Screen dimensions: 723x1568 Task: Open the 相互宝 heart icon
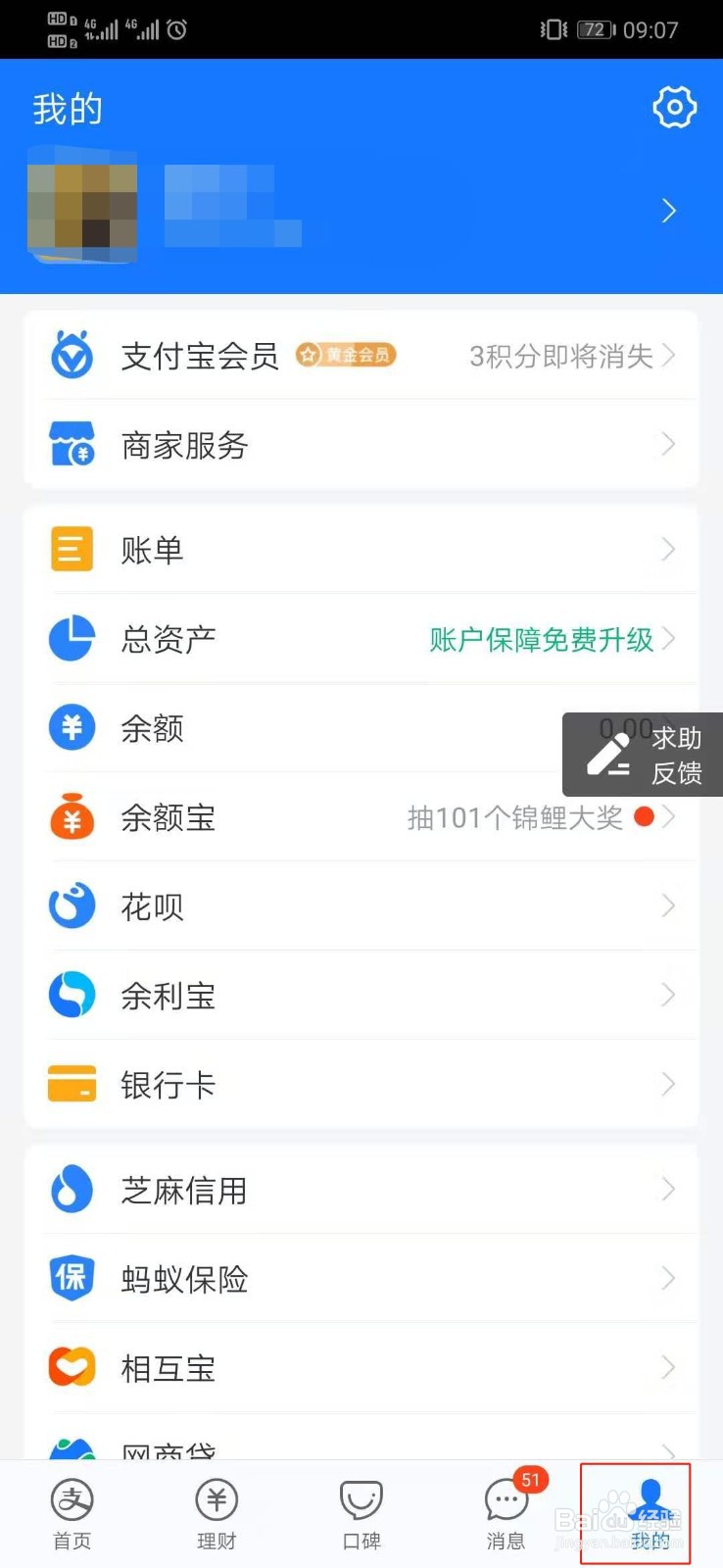click(x=71, y=1367)
